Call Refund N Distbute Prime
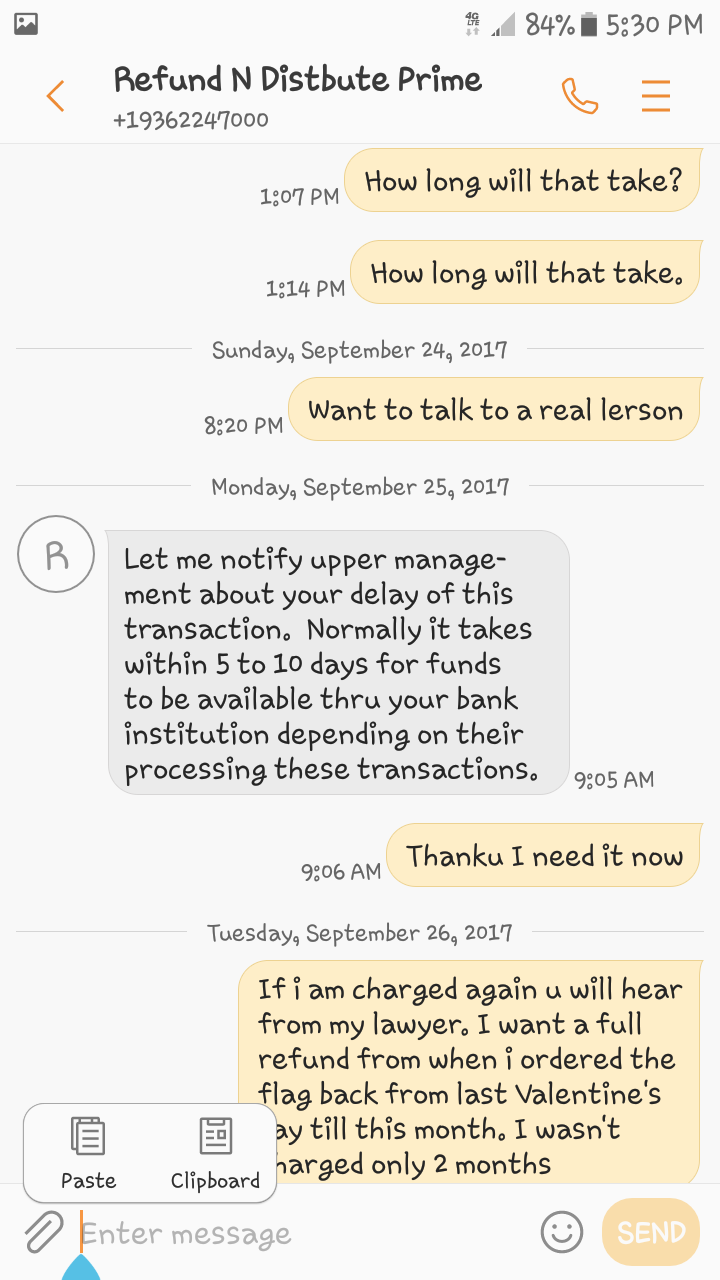This screenshot has width=720, height=1280. click(580, 96)
